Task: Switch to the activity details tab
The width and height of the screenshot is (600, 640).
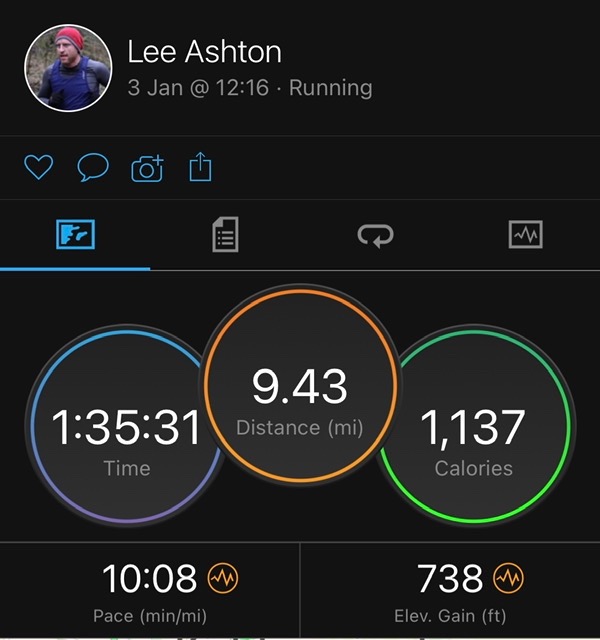Action: [x=225, y=235]
